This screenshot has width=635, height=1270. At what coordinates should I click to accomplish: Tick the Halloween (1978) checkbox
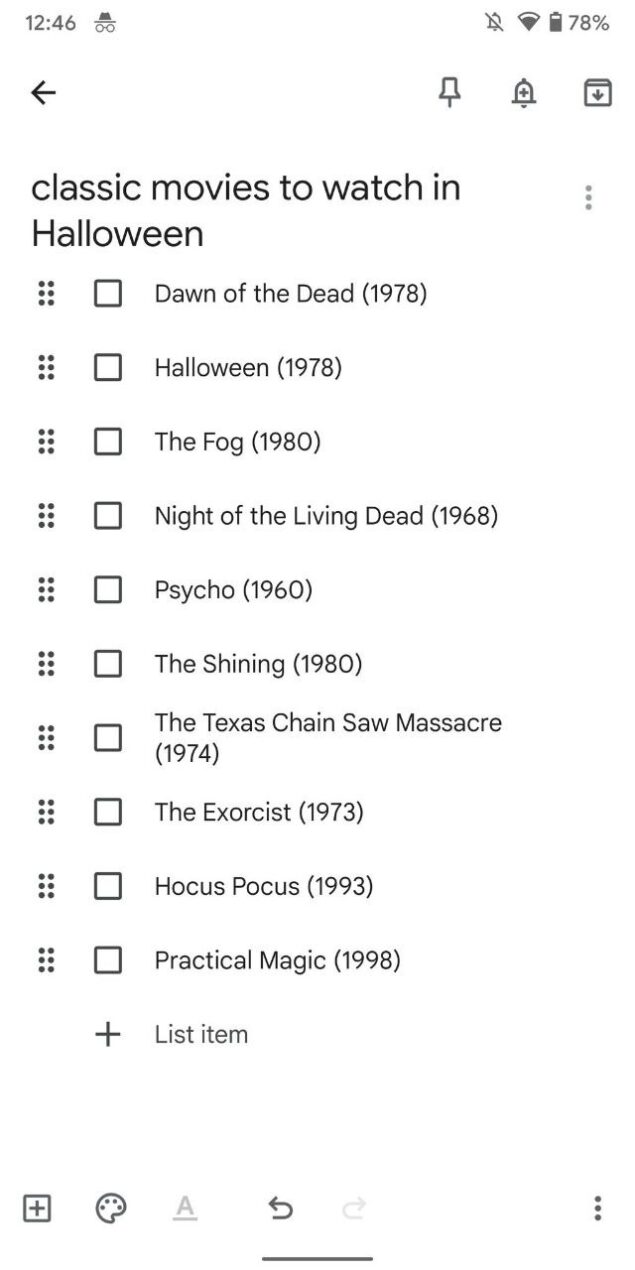(x=108, y=368)
